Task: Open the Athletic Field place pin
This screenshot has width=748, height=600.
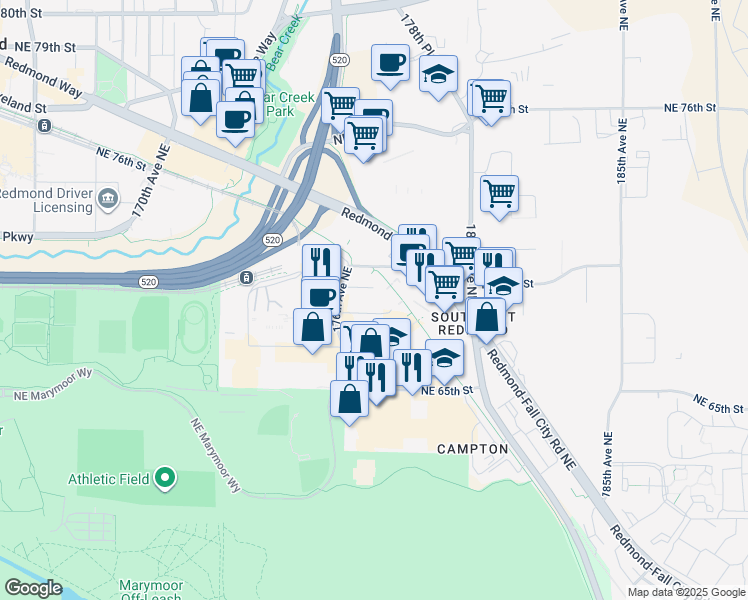Action: point(166,479)
